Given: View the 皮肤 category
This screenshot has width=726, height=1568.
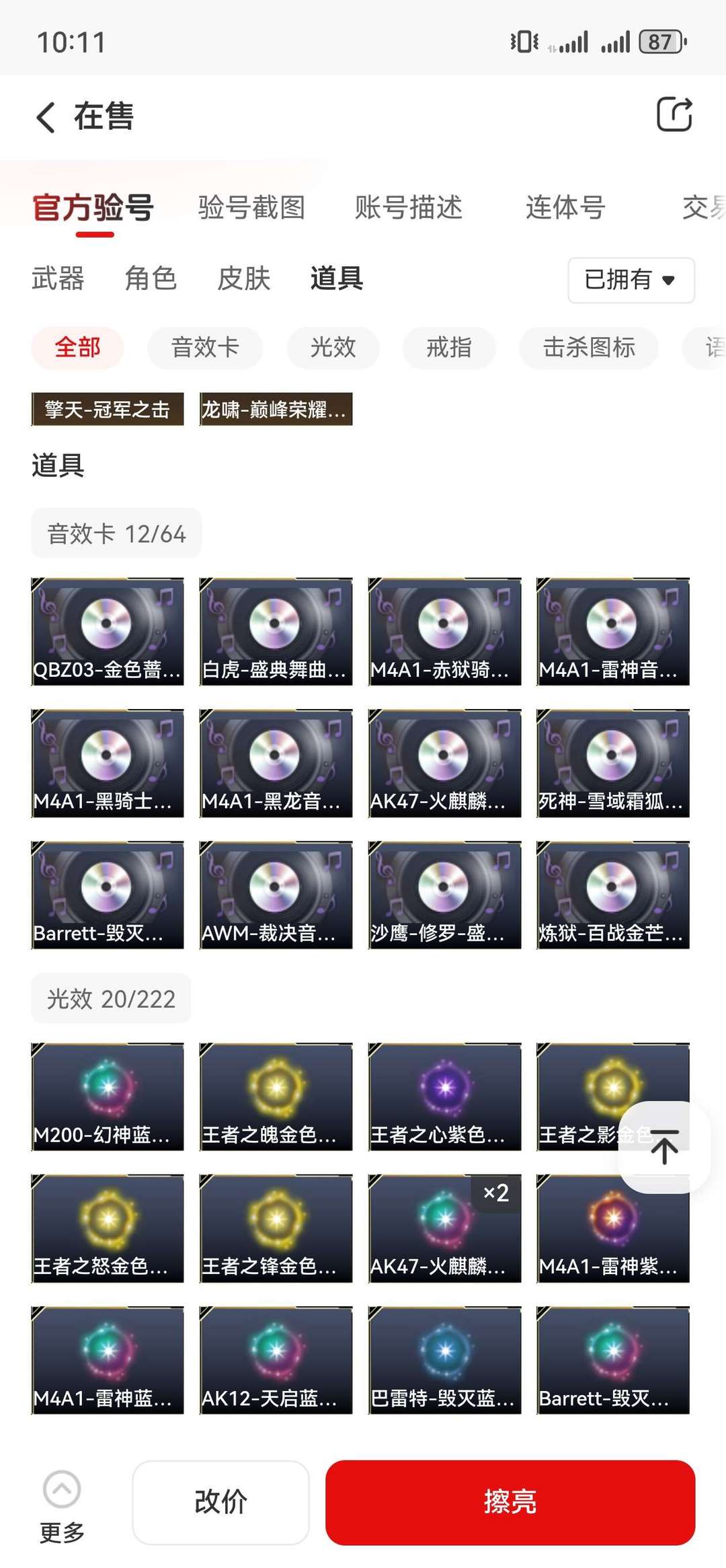Looking at the screenshot, I should (243, 278).
